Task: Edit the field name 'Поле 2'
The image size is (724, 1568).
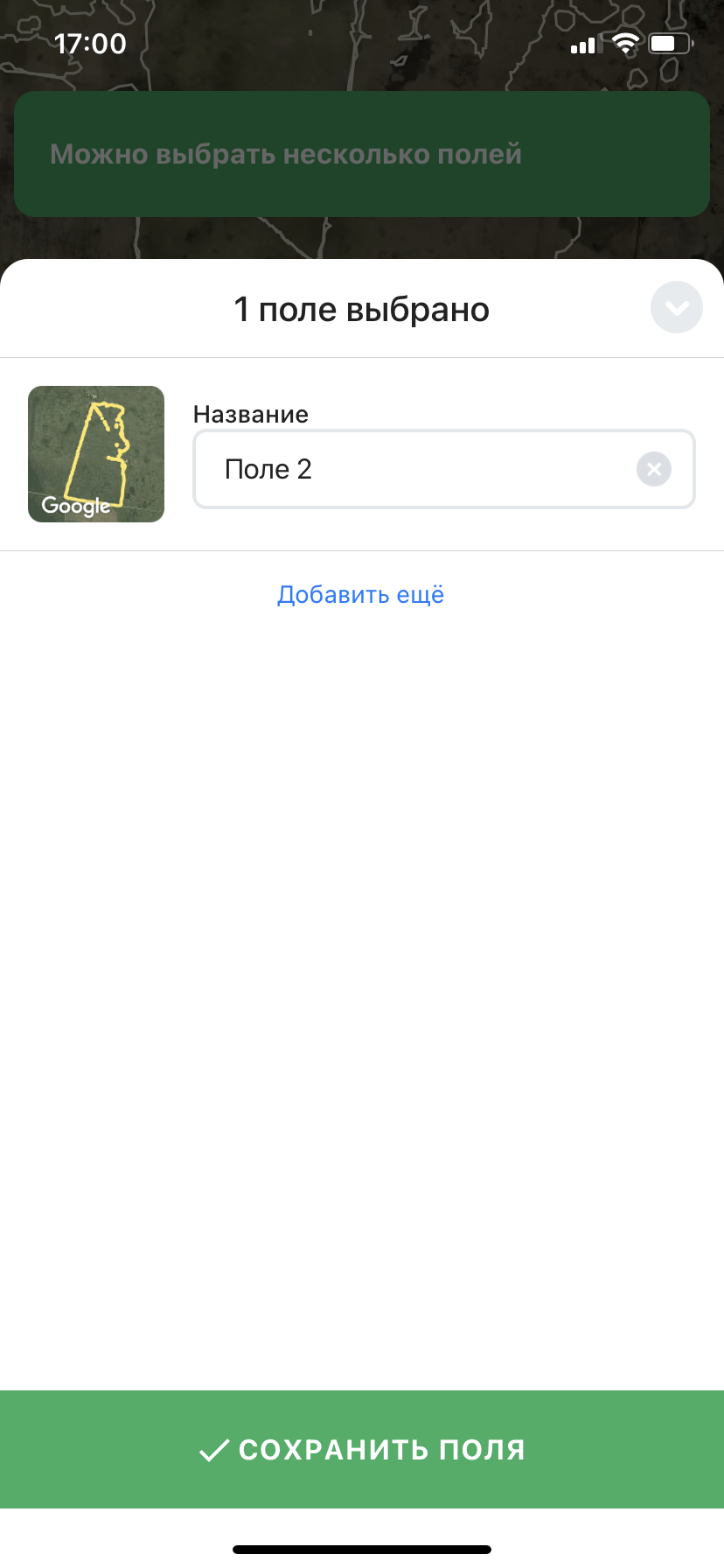Action: click(444, 469)
